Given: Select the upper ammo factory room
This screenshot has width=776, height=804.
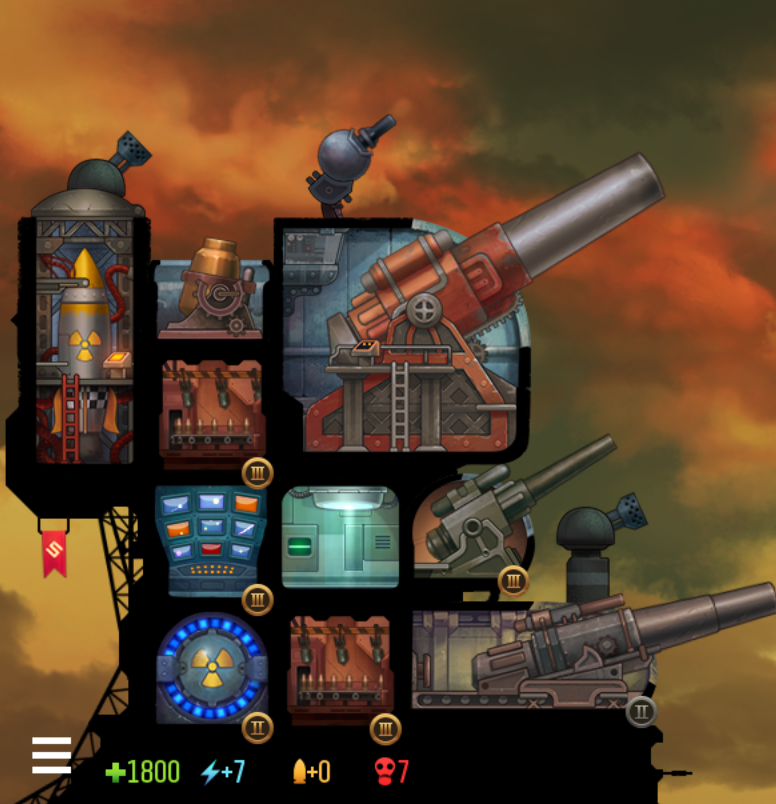Looking at the screenshot, I should (212, 410).
